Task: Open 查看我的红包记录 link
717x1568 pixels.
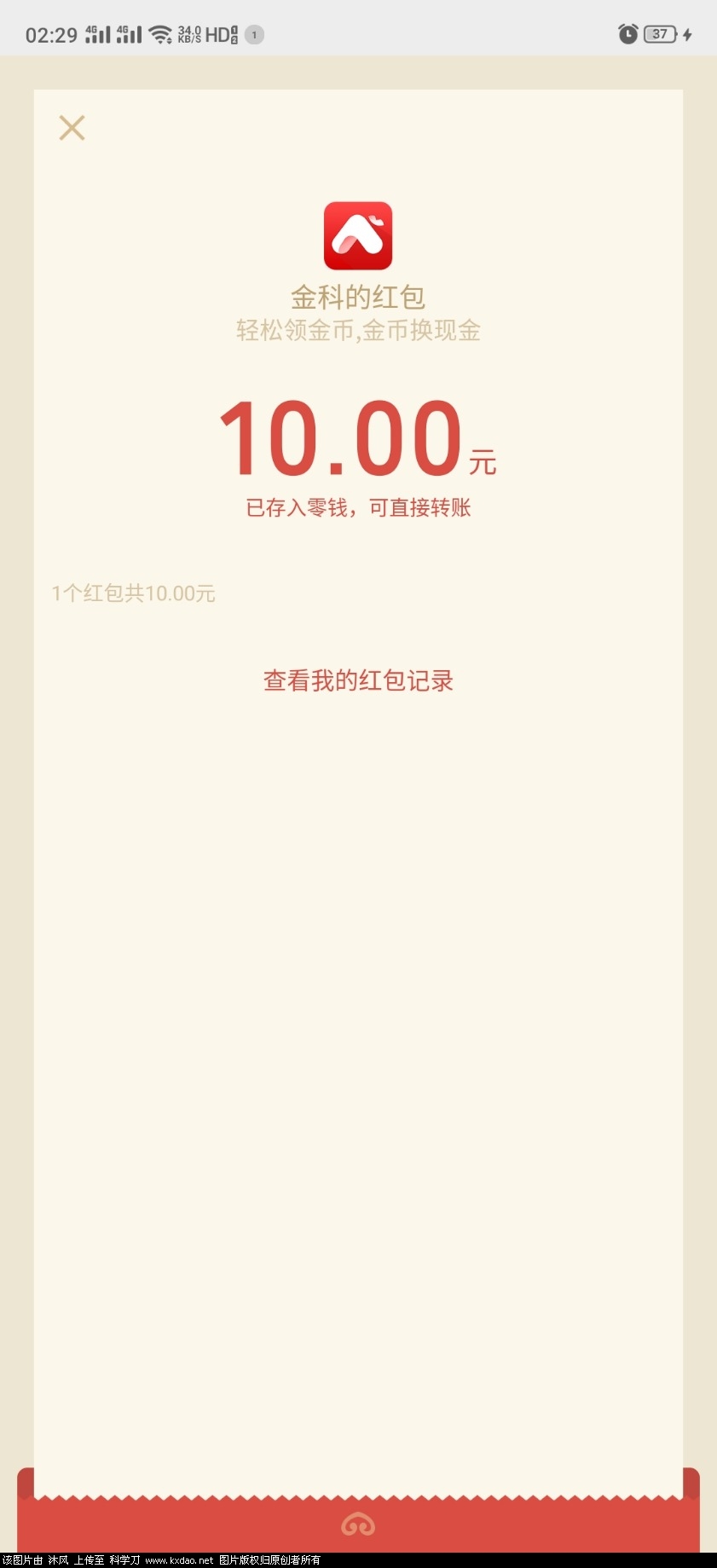Action: click(x=358, y=680)
